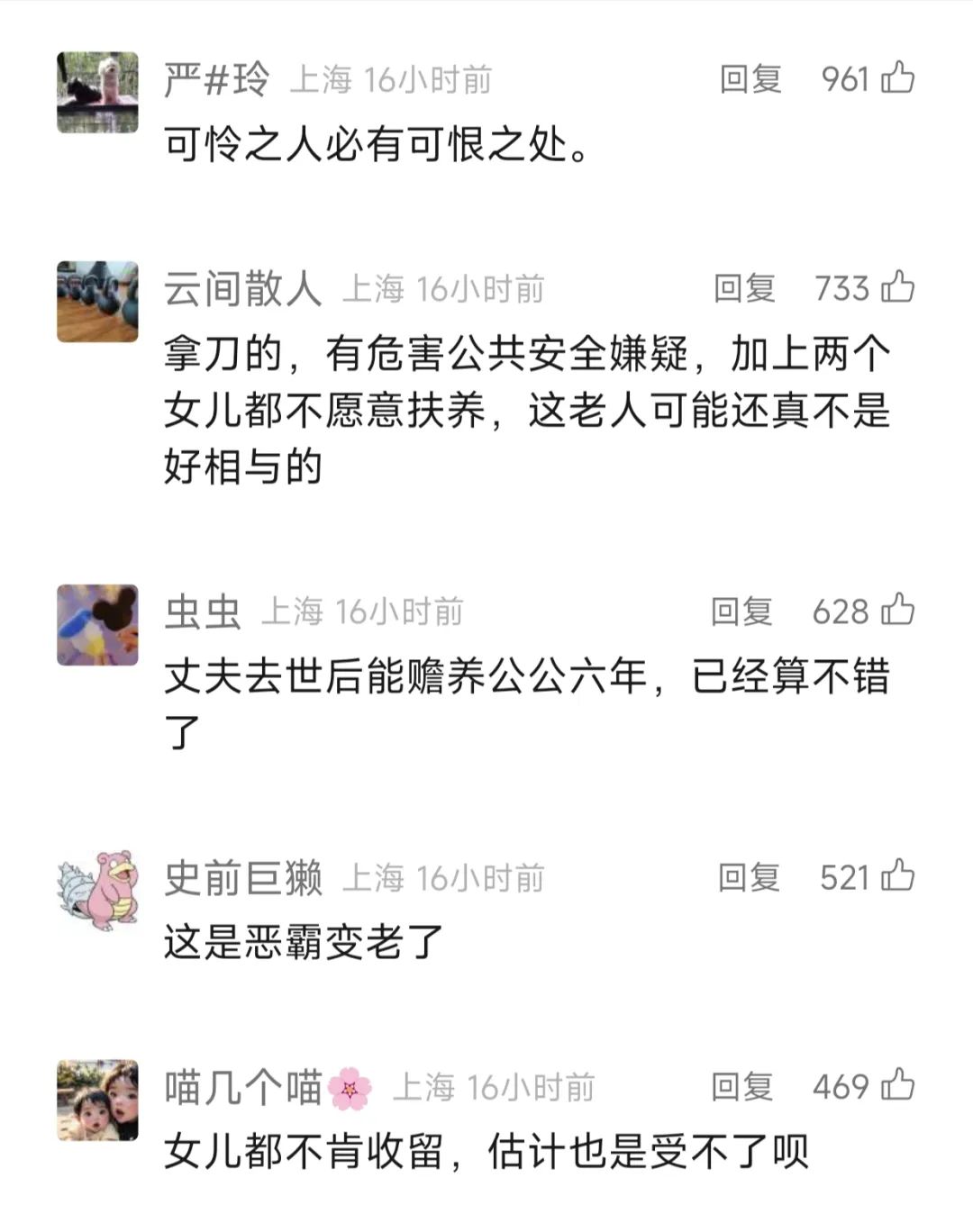Reply to 虫虫's comment
The image size is (973, 1232).
pos(741,611)
